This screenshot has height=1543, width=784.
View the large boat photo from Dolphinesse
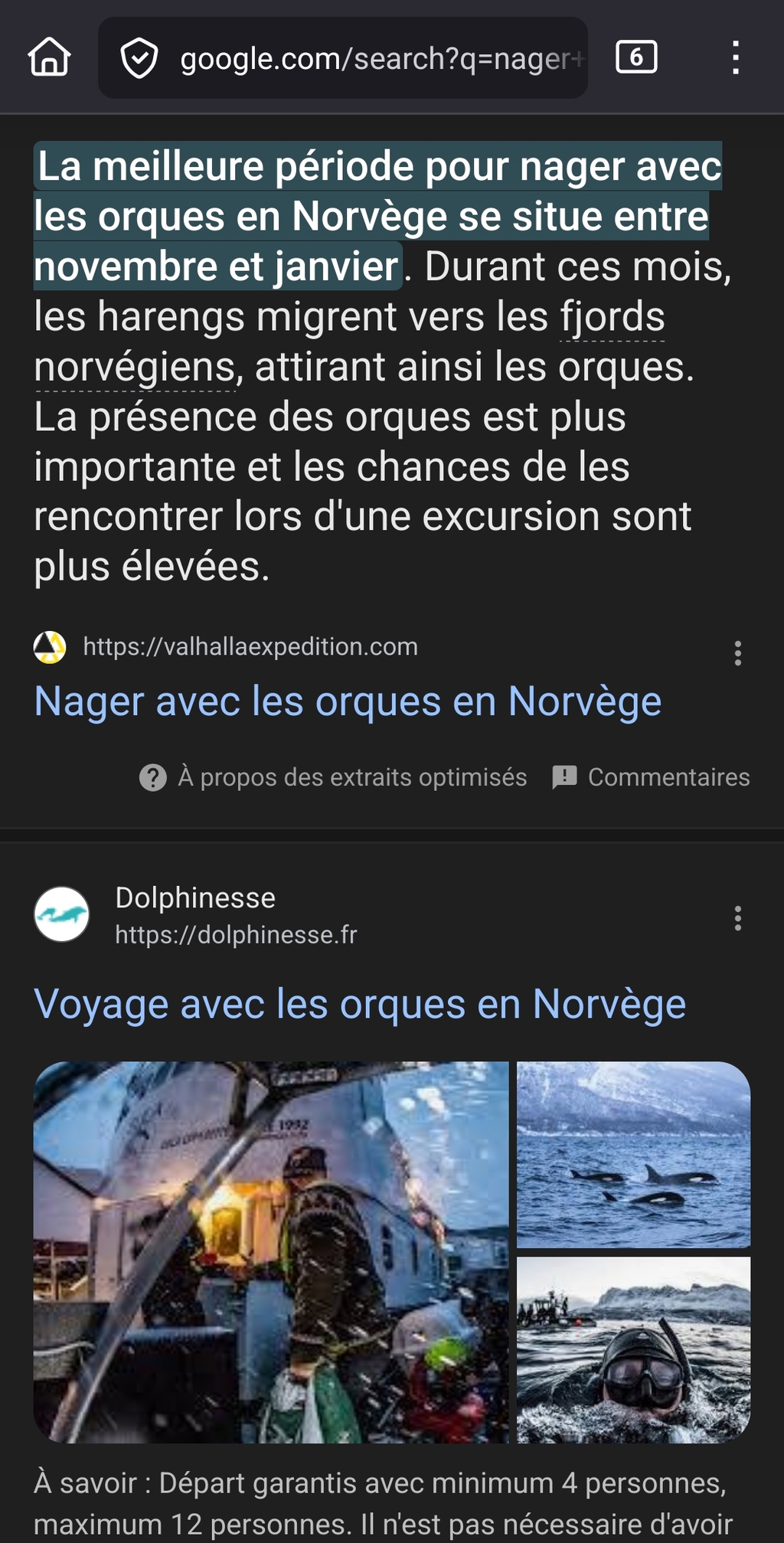[x=271, y=1252]
